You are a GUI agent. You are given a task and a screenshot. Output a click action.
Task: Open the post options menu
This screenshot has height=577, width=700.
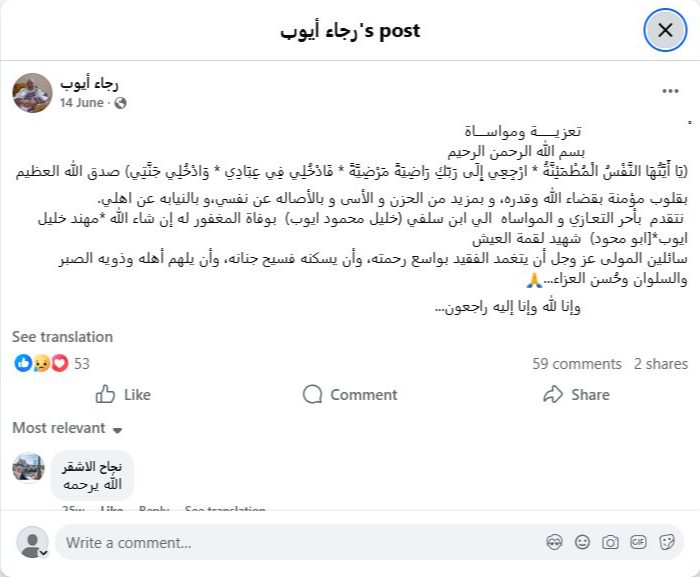coord(670,91)
